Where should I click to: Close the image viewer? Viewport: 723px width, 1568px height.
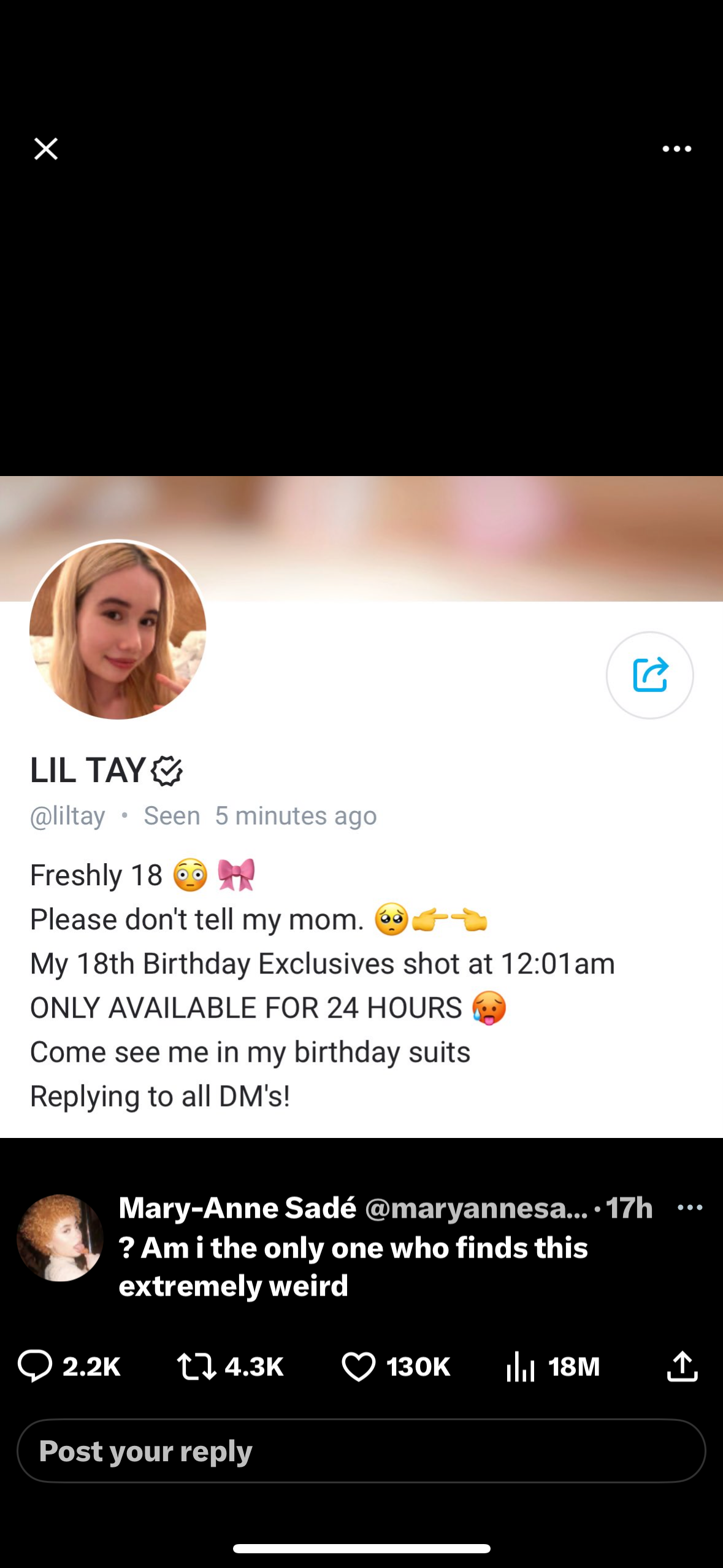[46, 148]
